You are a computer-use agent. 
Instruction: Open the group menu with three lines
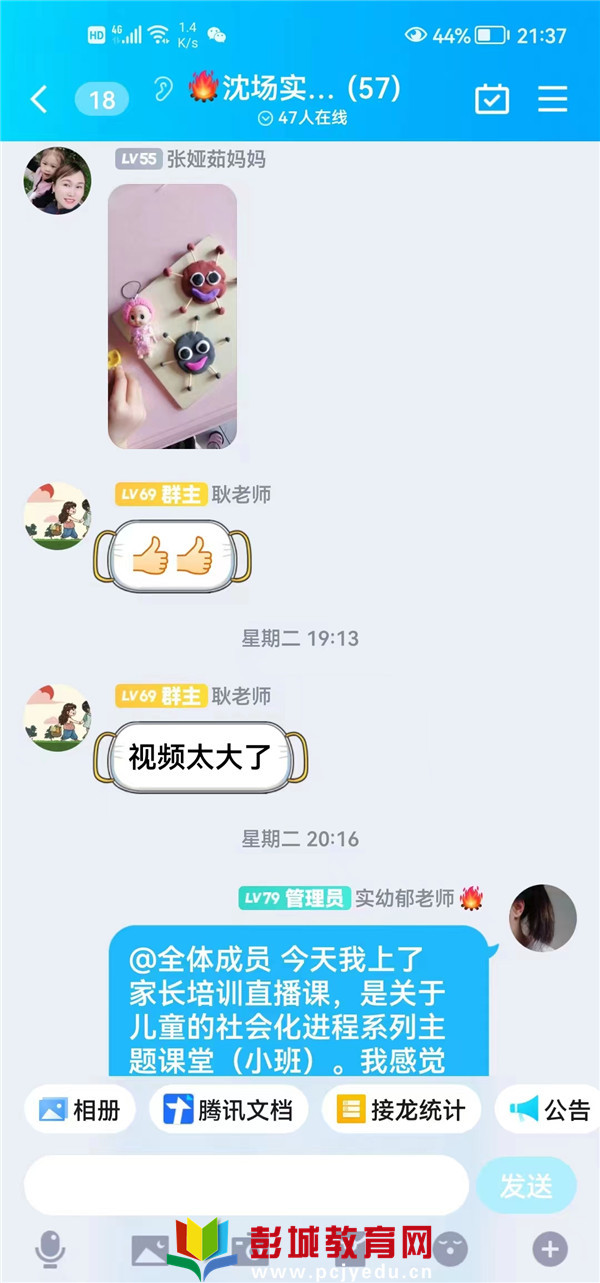[552, 99]
